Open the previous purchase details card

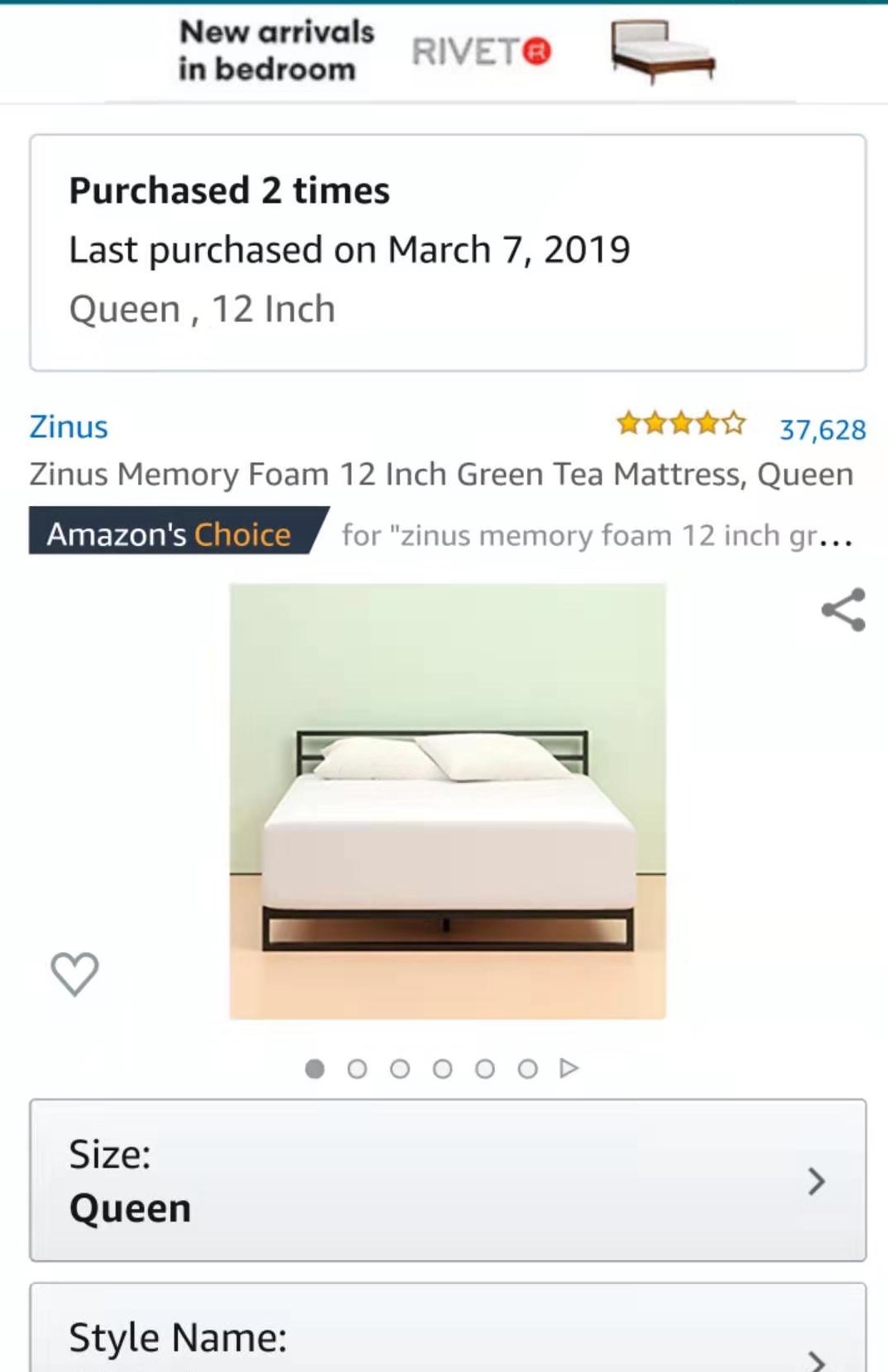[x=447, y=252]
